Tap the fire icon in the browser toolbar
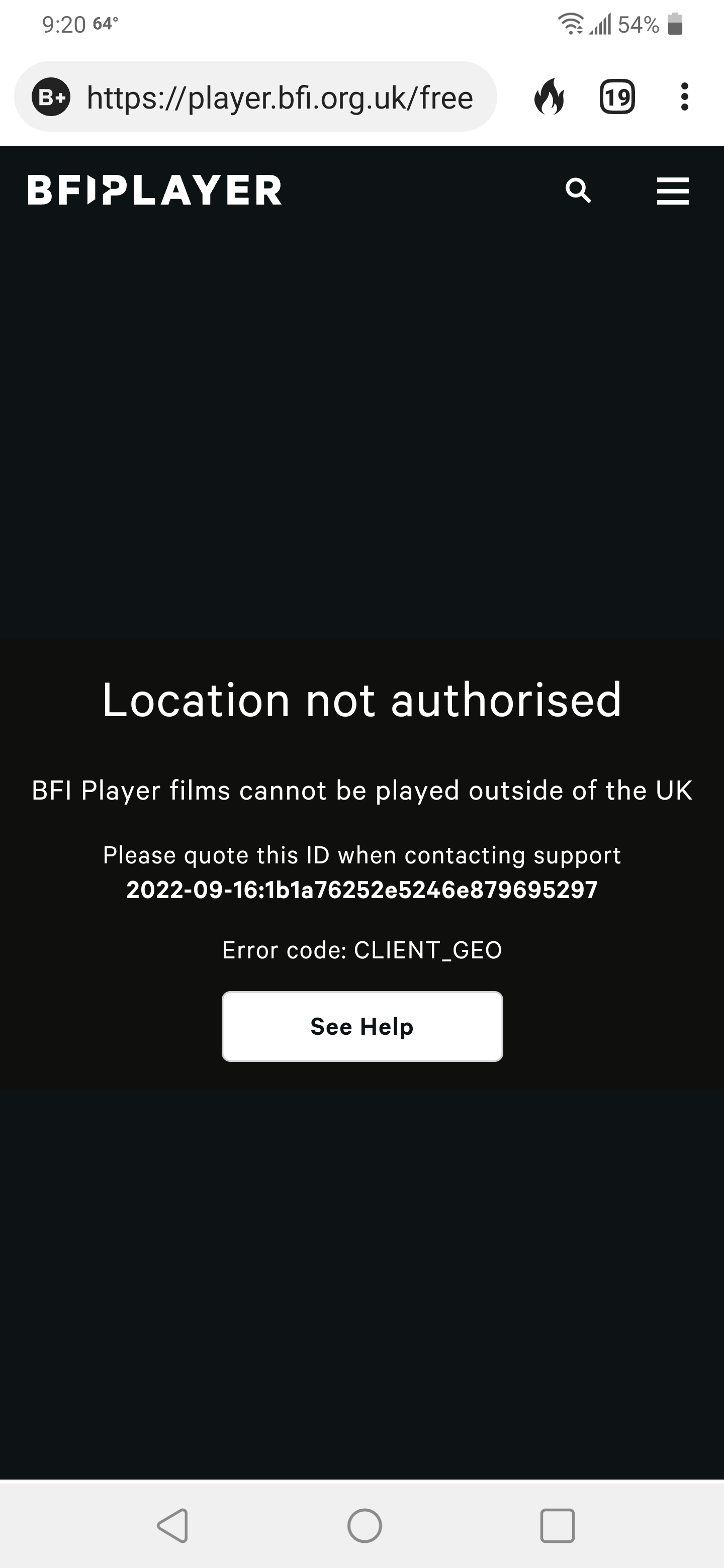 pyautogui.click(x=549, y=97)
